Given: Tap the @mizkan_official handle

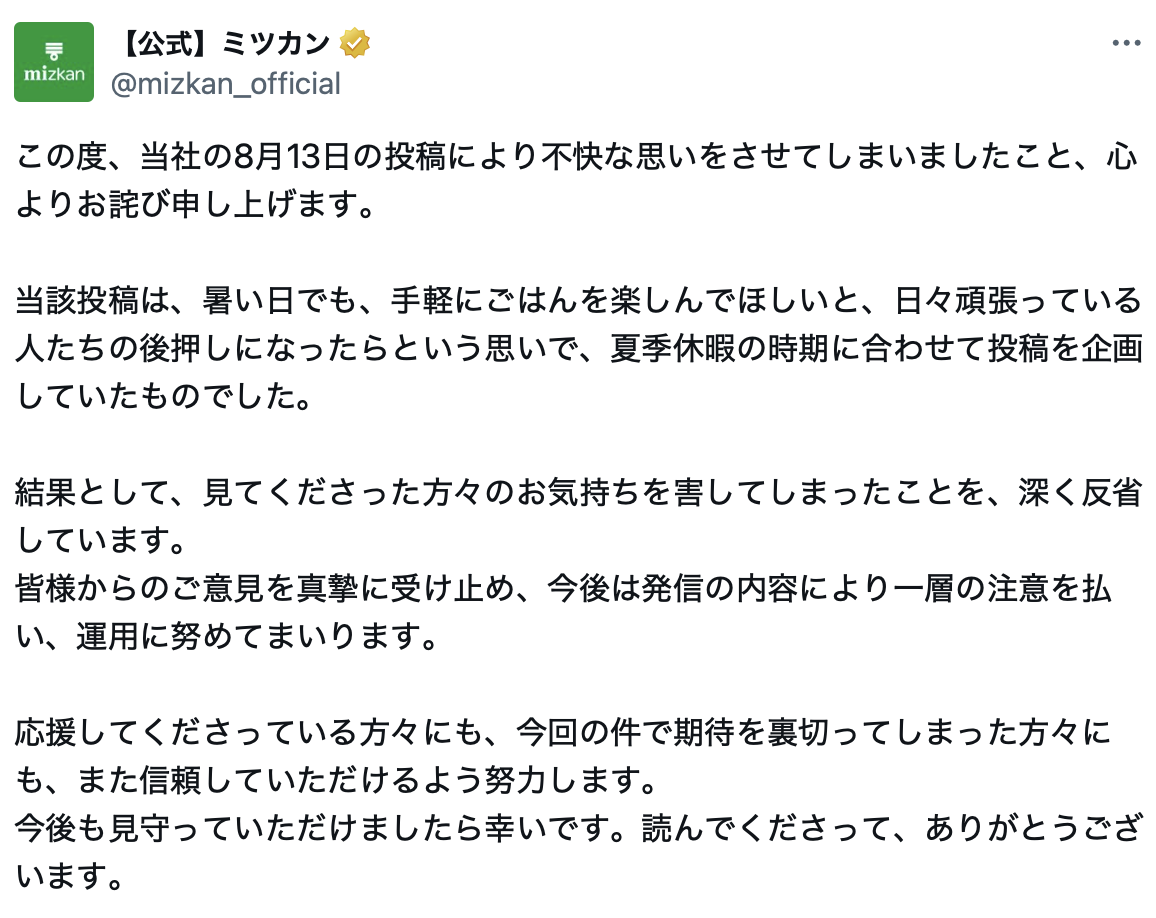Looking at the screenshot, I should [226, 83].
